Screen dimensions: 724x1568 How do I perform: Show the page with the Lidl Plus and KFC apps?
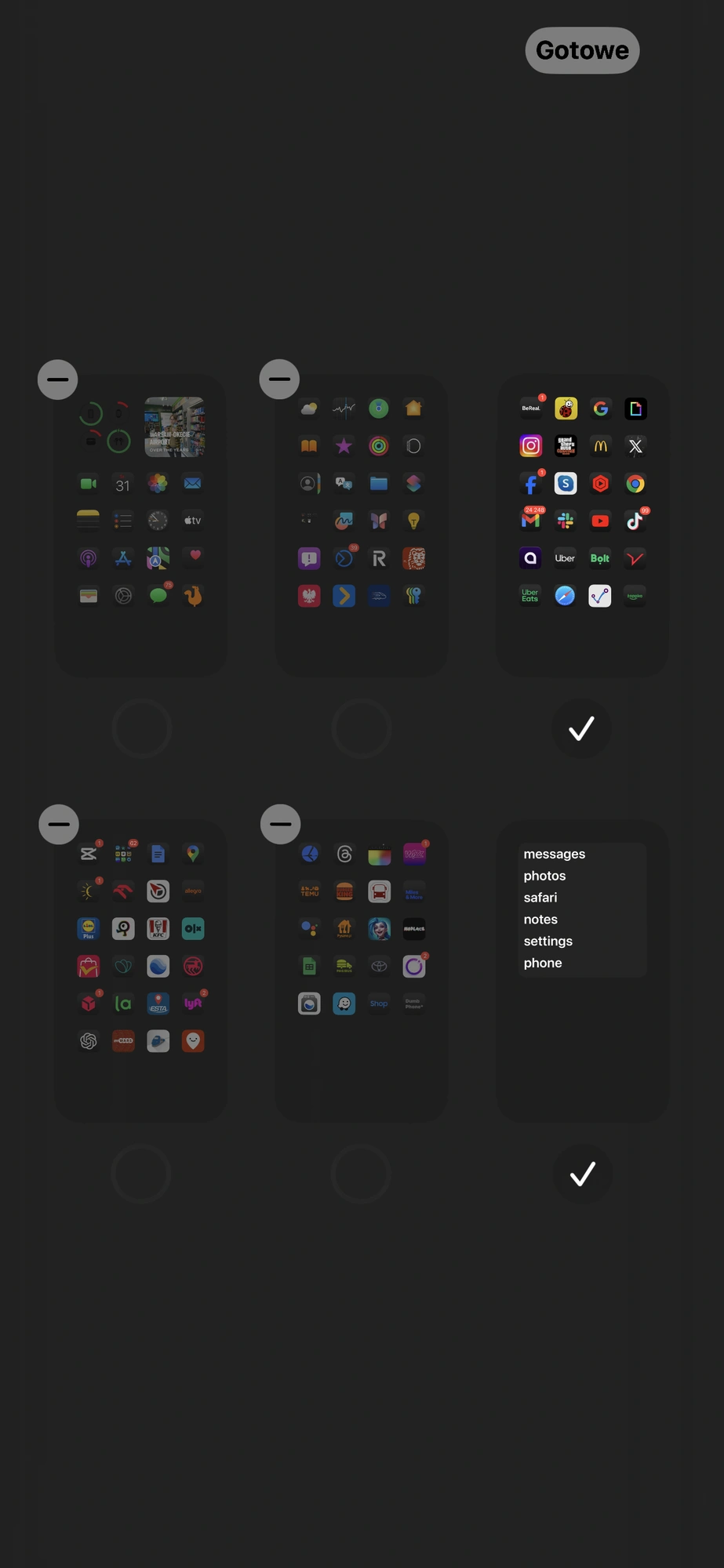click(141, 1173)
